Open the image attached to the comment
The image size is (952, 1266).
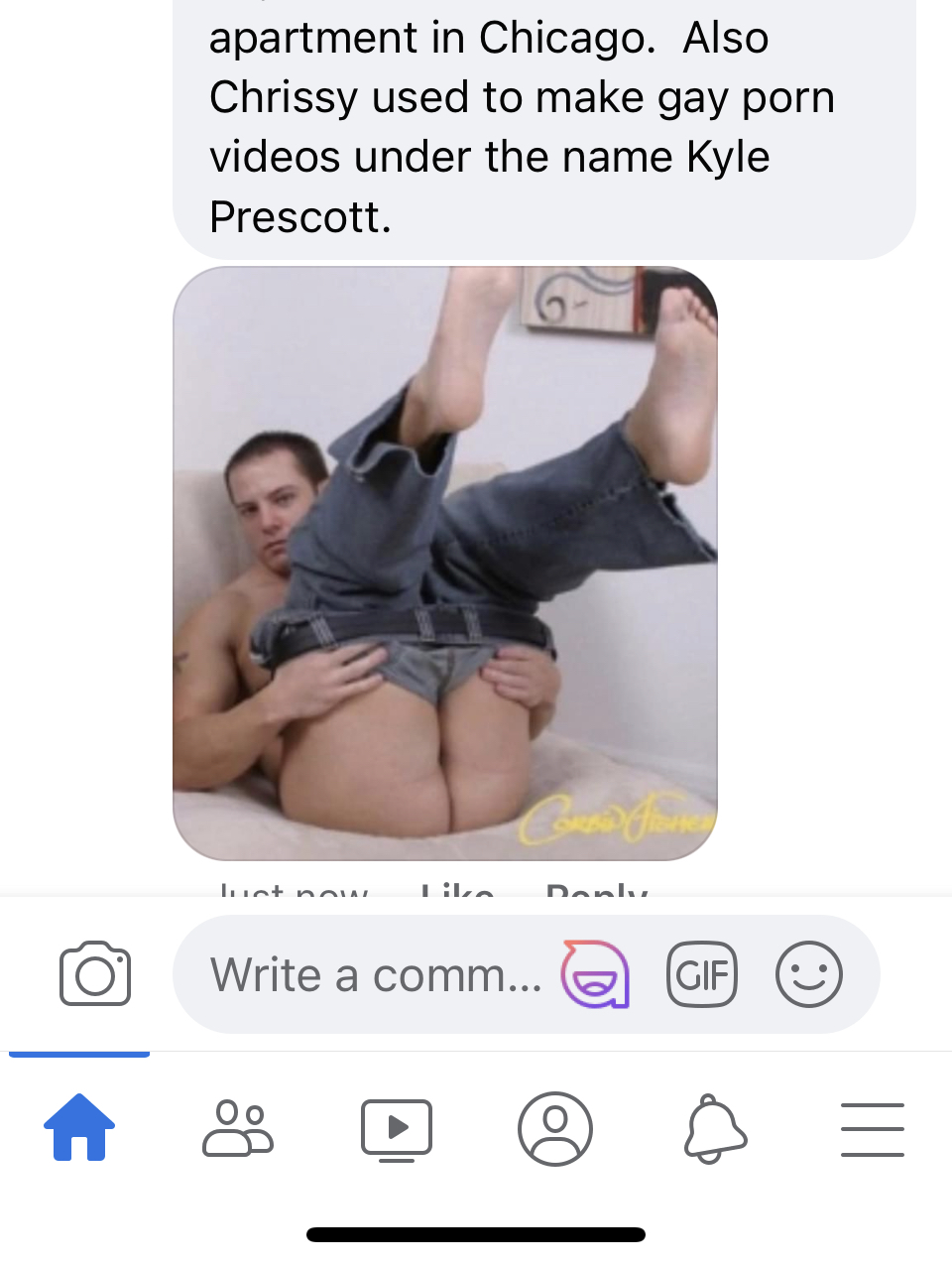(444, 563)
